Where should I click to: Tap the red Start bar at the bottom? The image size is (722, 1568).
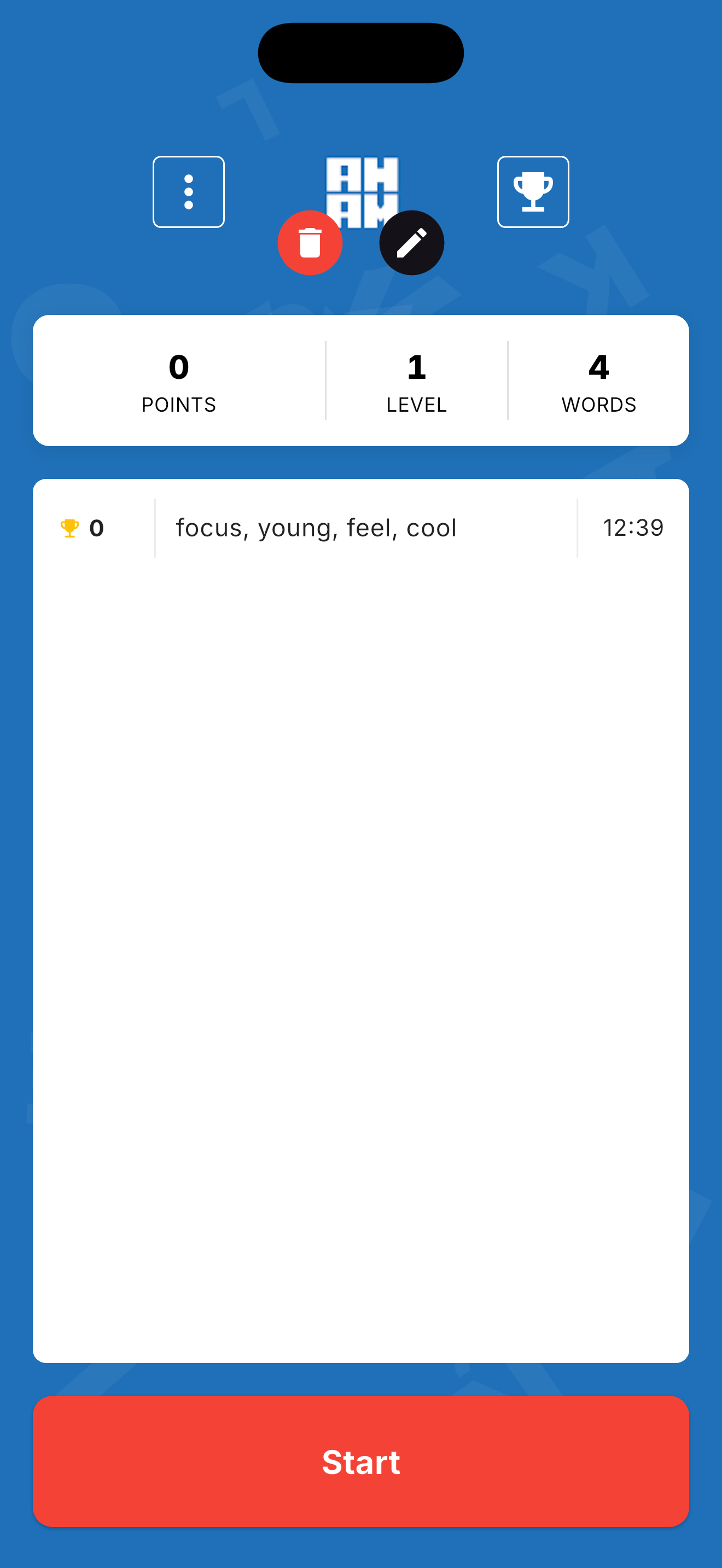361,1464
